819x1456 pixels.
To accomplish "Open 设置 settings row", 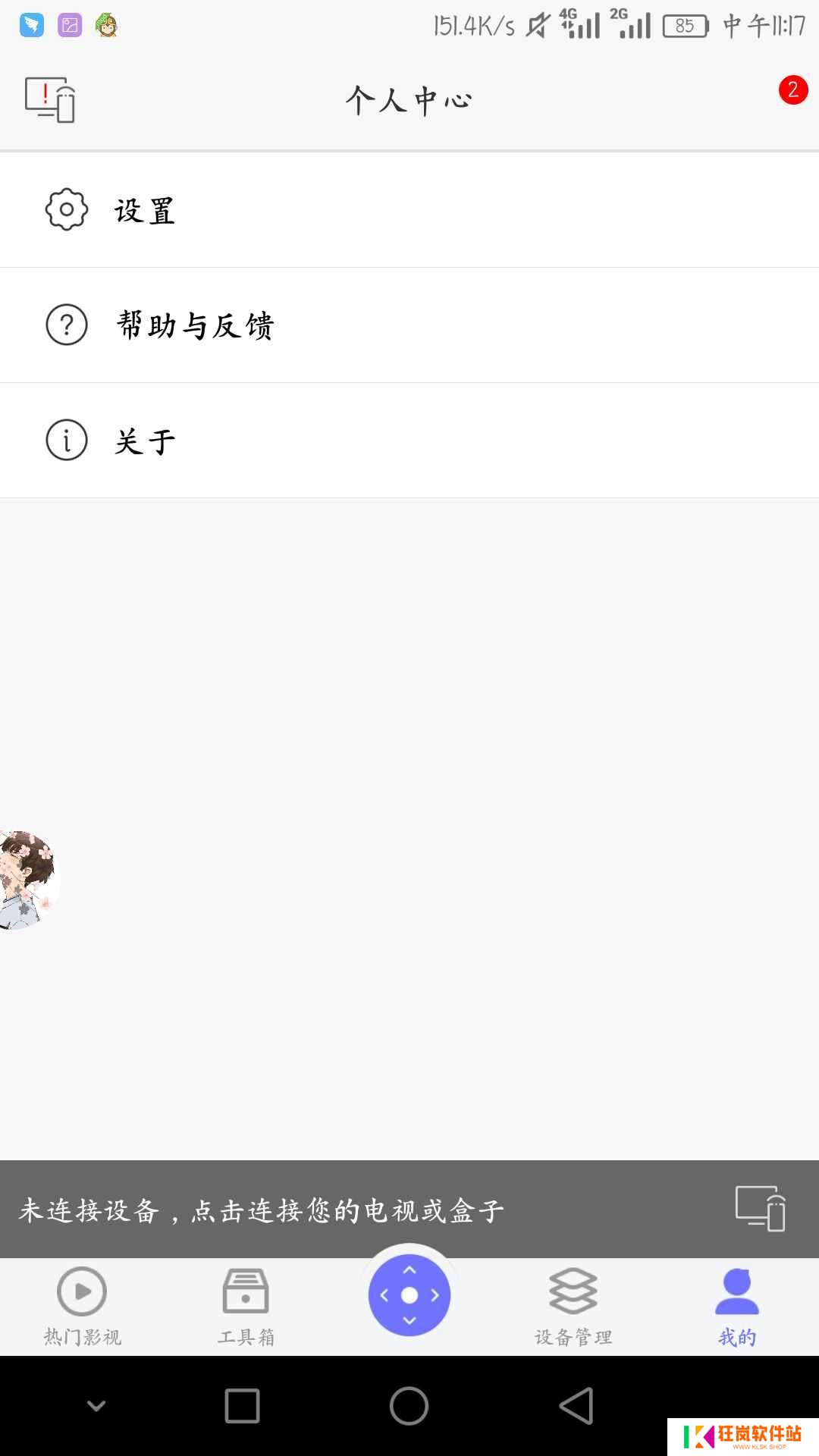I will pos(409,210).
